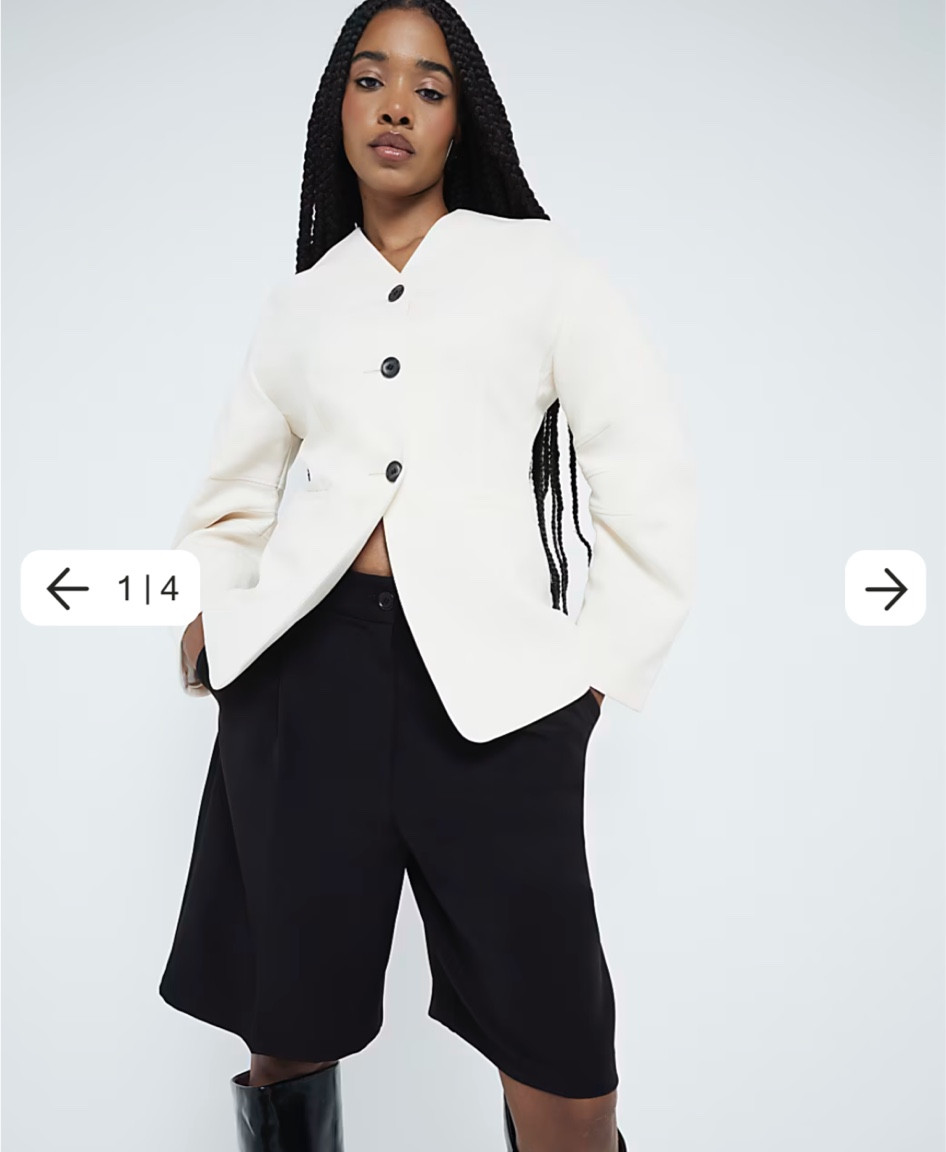Click the arrow inside the right circular control
946x1152 pixels.
885,590
